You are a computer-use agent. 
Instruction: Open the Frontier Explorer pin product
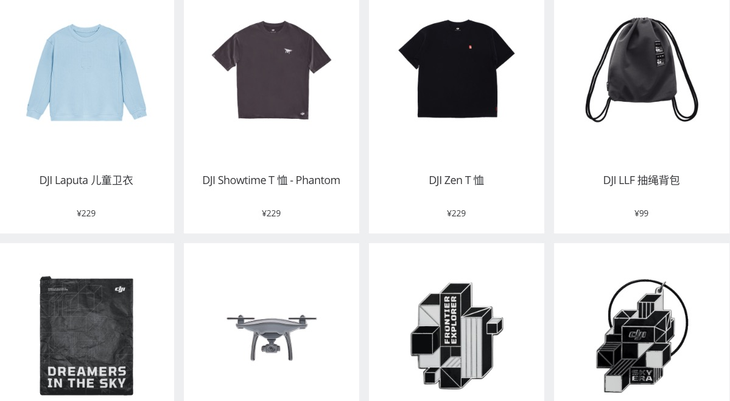456,335
